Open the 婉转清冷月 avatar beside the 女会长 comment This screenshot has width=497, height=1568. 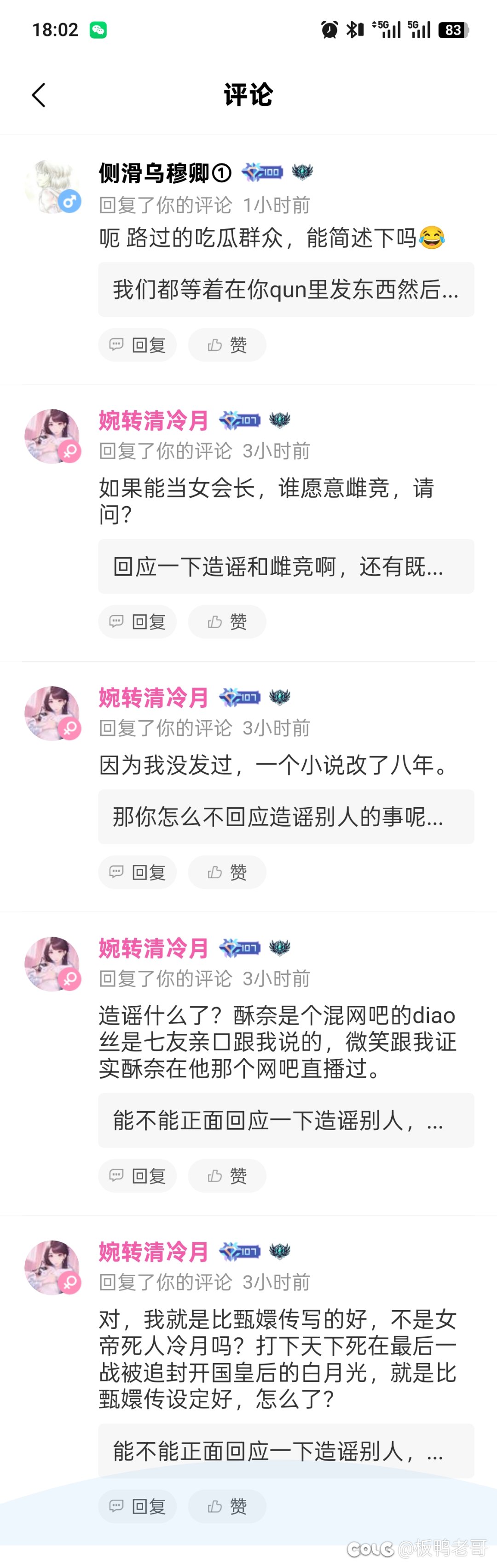pyautogui.click(x=52, y=436)
